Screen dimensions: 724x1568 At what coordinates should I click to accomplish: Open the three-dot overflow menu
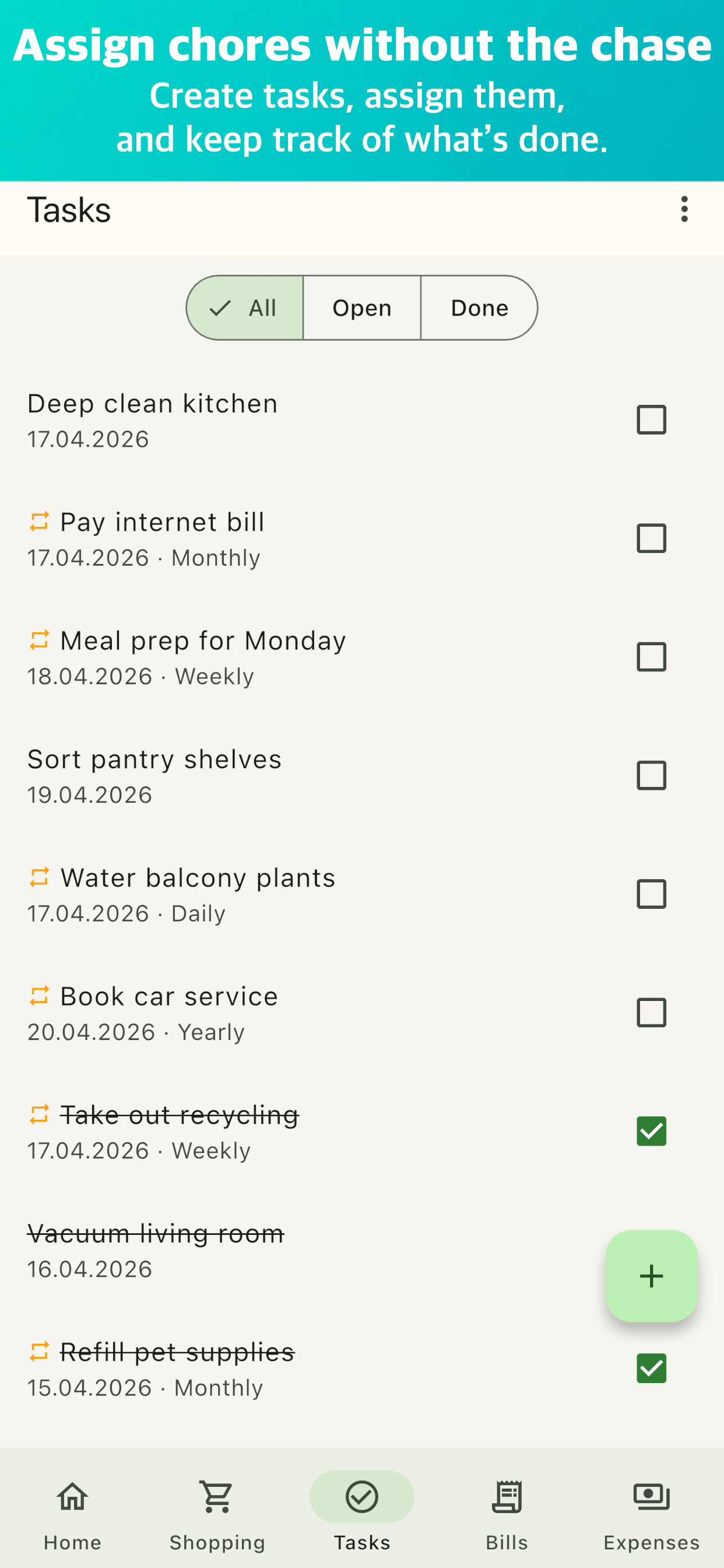pos(684,210)
